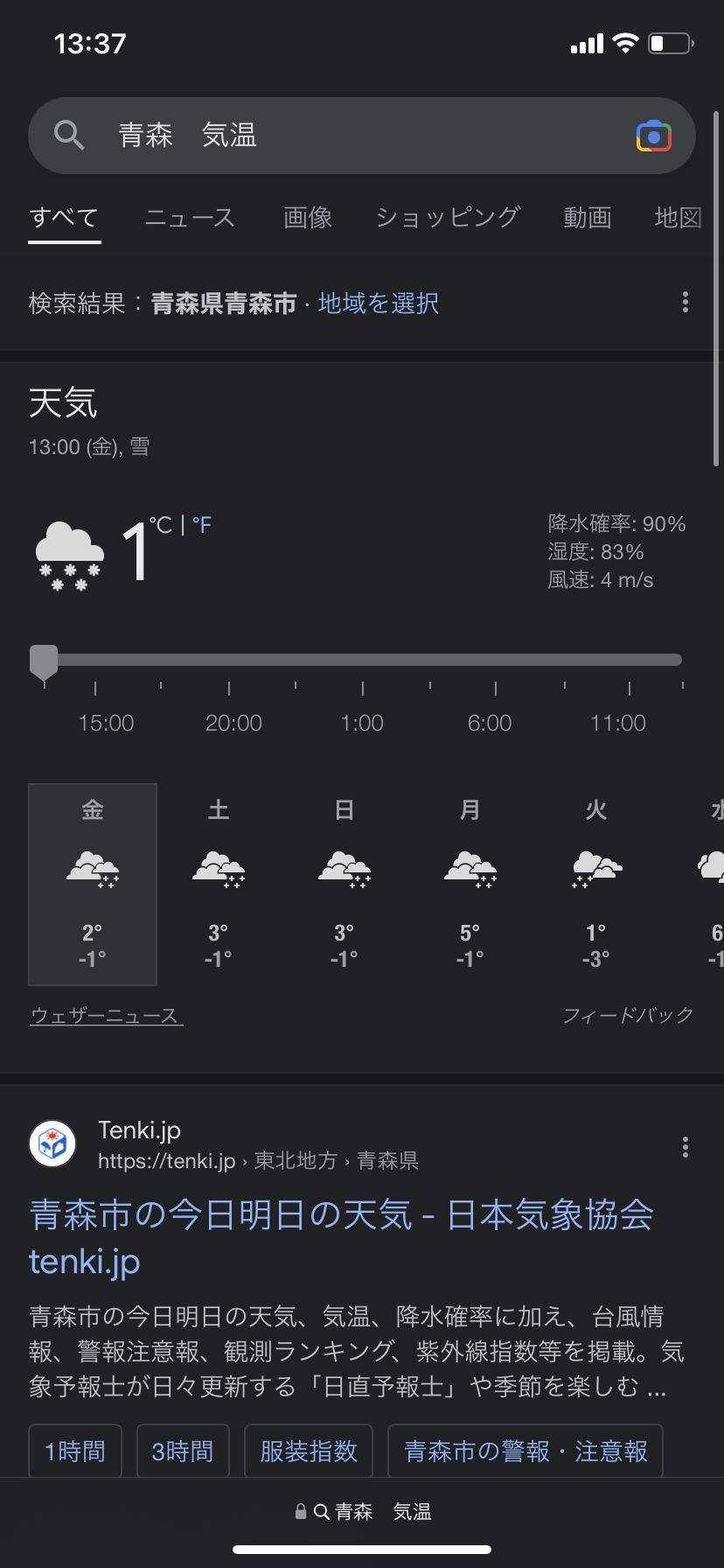Switch to the 画像 tab
Viewport: 724px width, 1568px height.
[x=308, y=217]
